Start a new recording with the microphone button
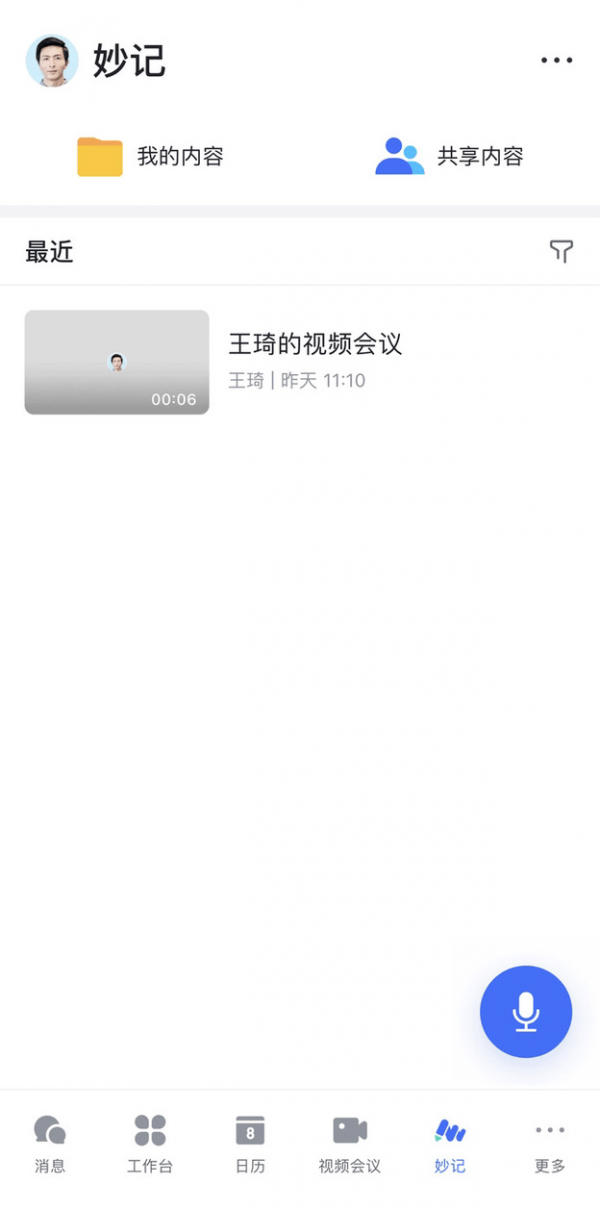 tap(525, 1011)
